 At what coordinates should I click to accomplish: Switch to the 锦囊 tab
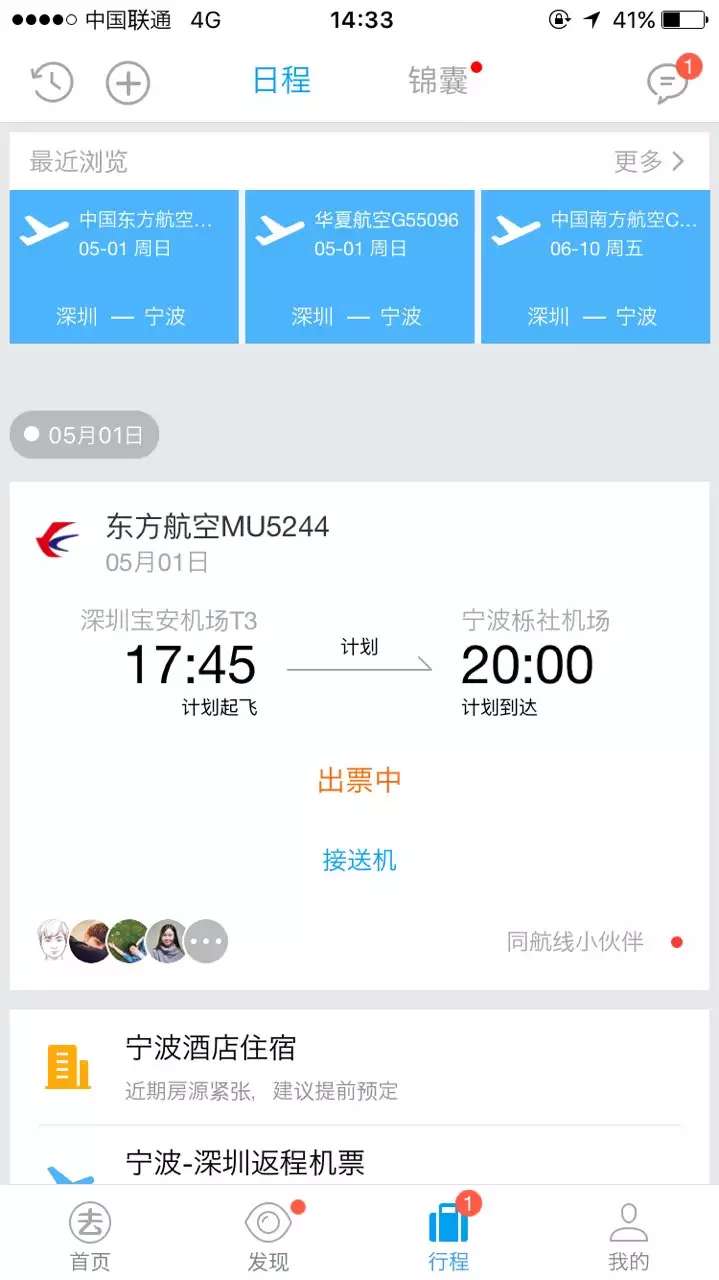[438, 81]
